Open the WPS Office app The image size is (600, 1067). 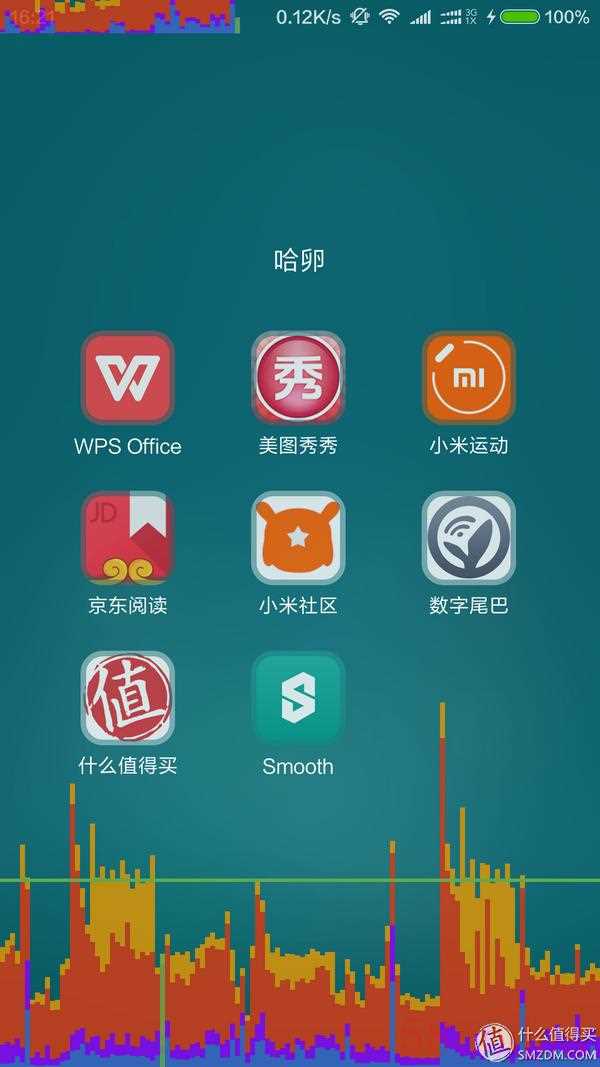point(128,378)
